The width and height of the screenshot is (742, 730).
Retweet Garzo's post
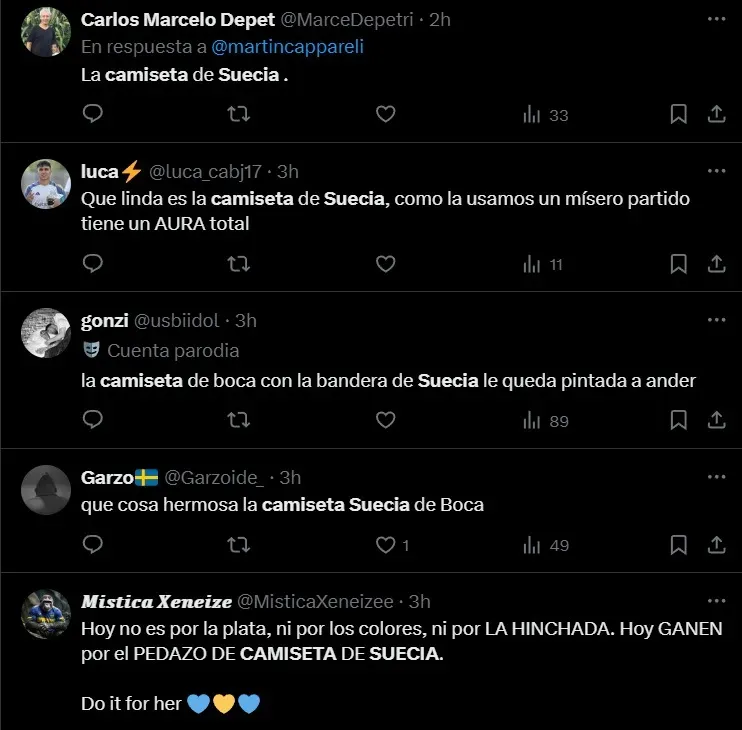239,545
